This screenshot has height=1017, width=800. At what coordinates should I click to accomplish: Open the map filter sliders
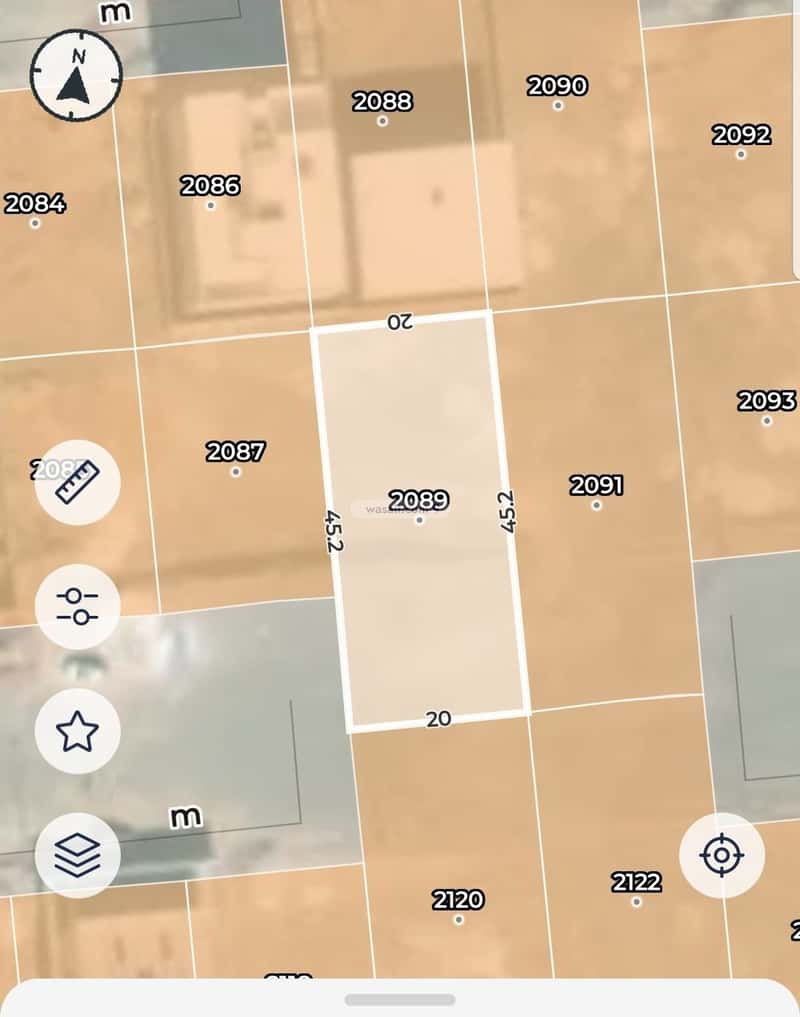(x=77, y=607)
